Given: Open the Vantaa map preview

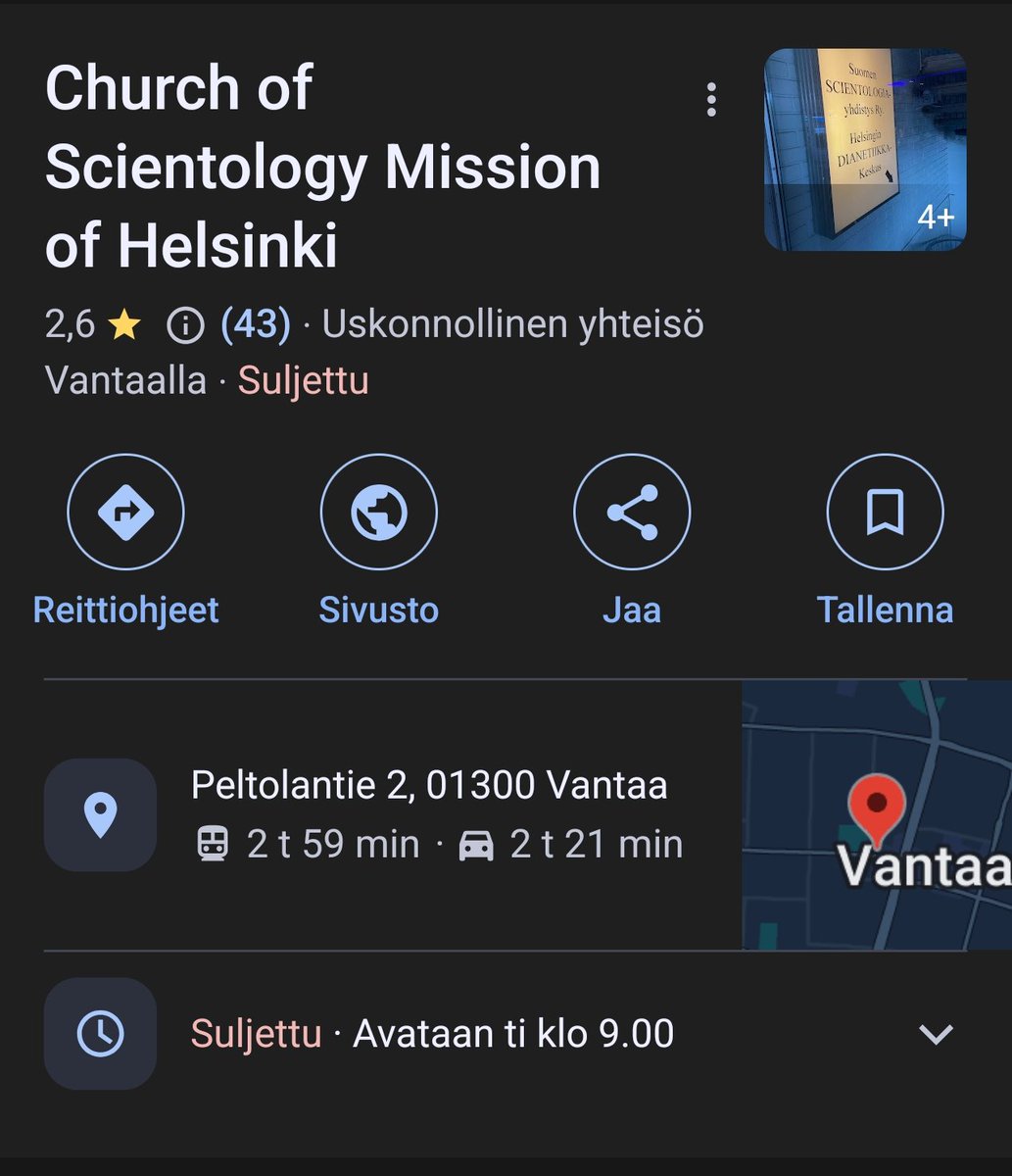Looking at the screenshot, I should tap(876, 815).
